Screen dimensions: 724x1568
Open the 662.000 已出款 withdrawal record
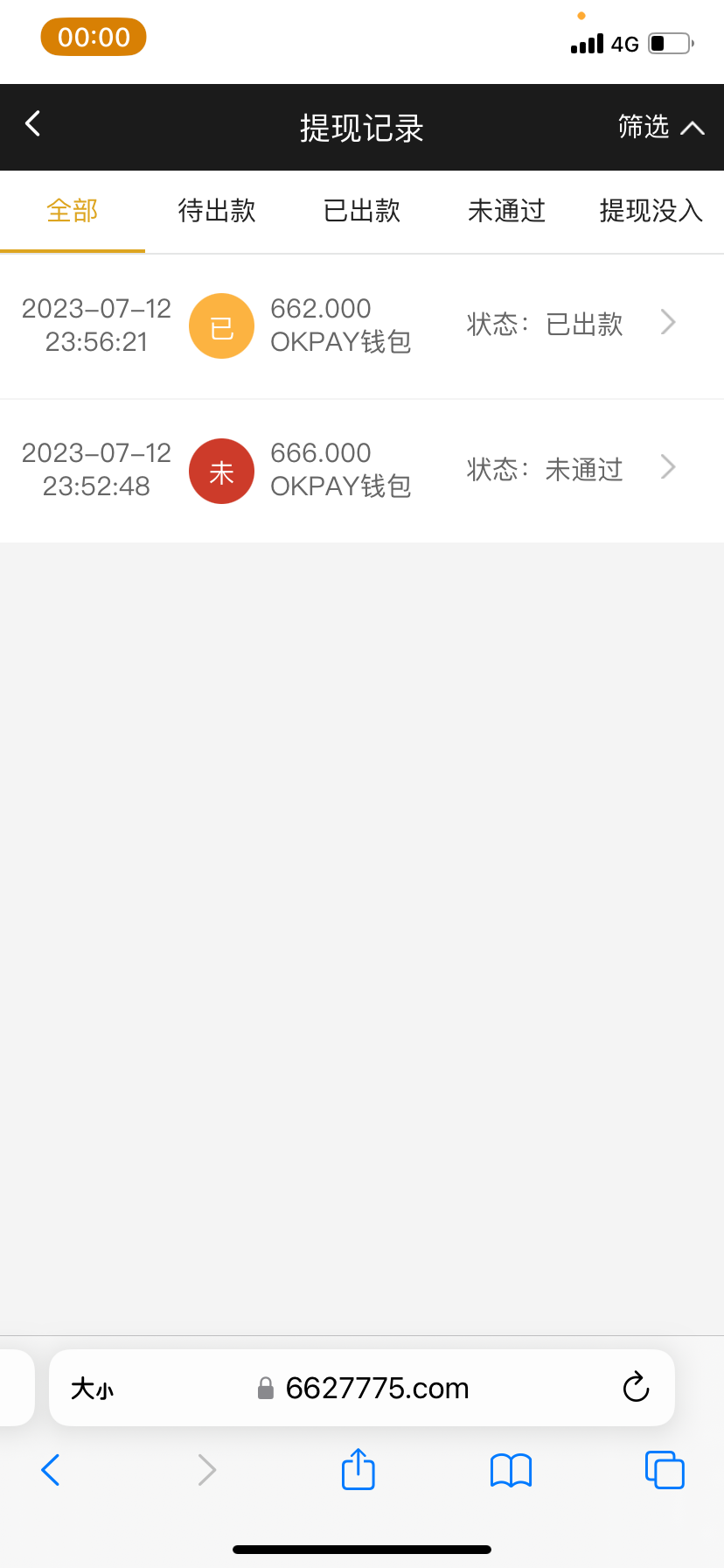tap(362, 325)
